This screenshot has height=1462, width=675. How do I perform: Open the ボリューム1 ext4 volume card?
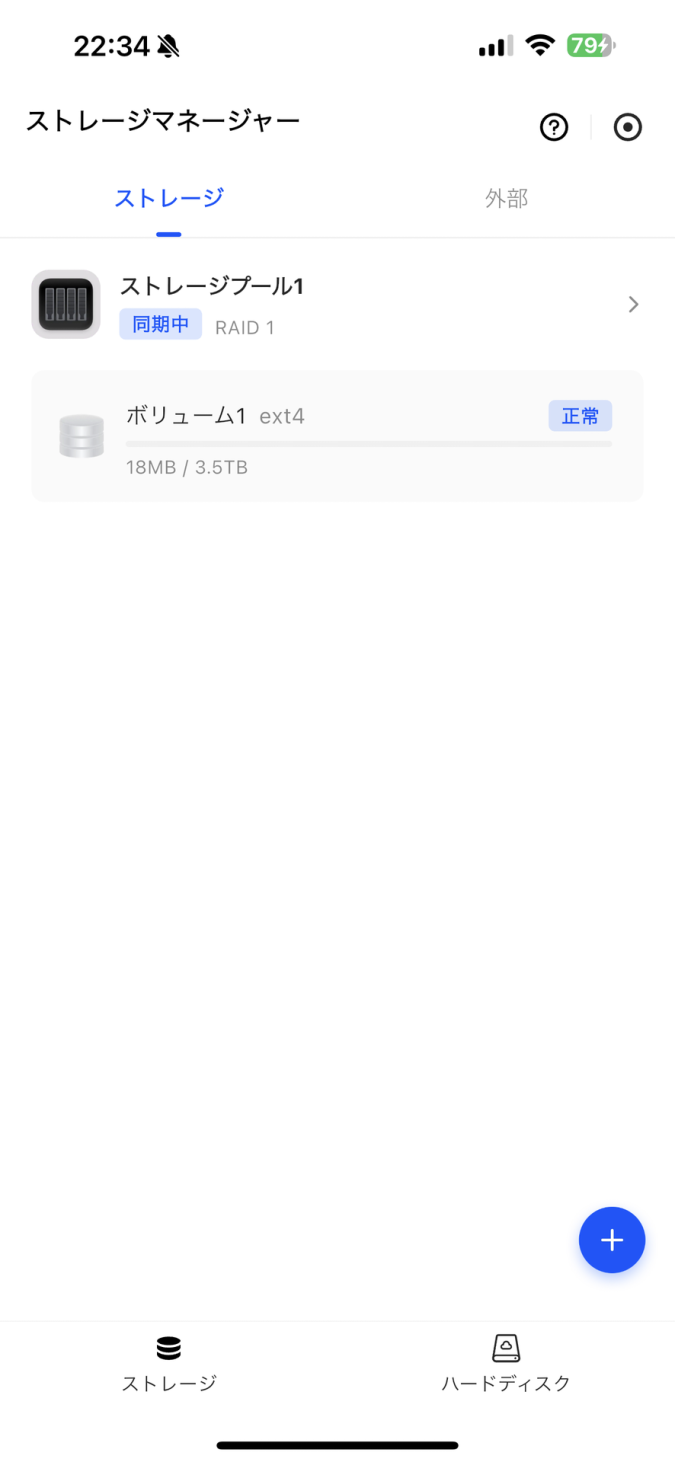pyautogui.click(x=337, y=436)
